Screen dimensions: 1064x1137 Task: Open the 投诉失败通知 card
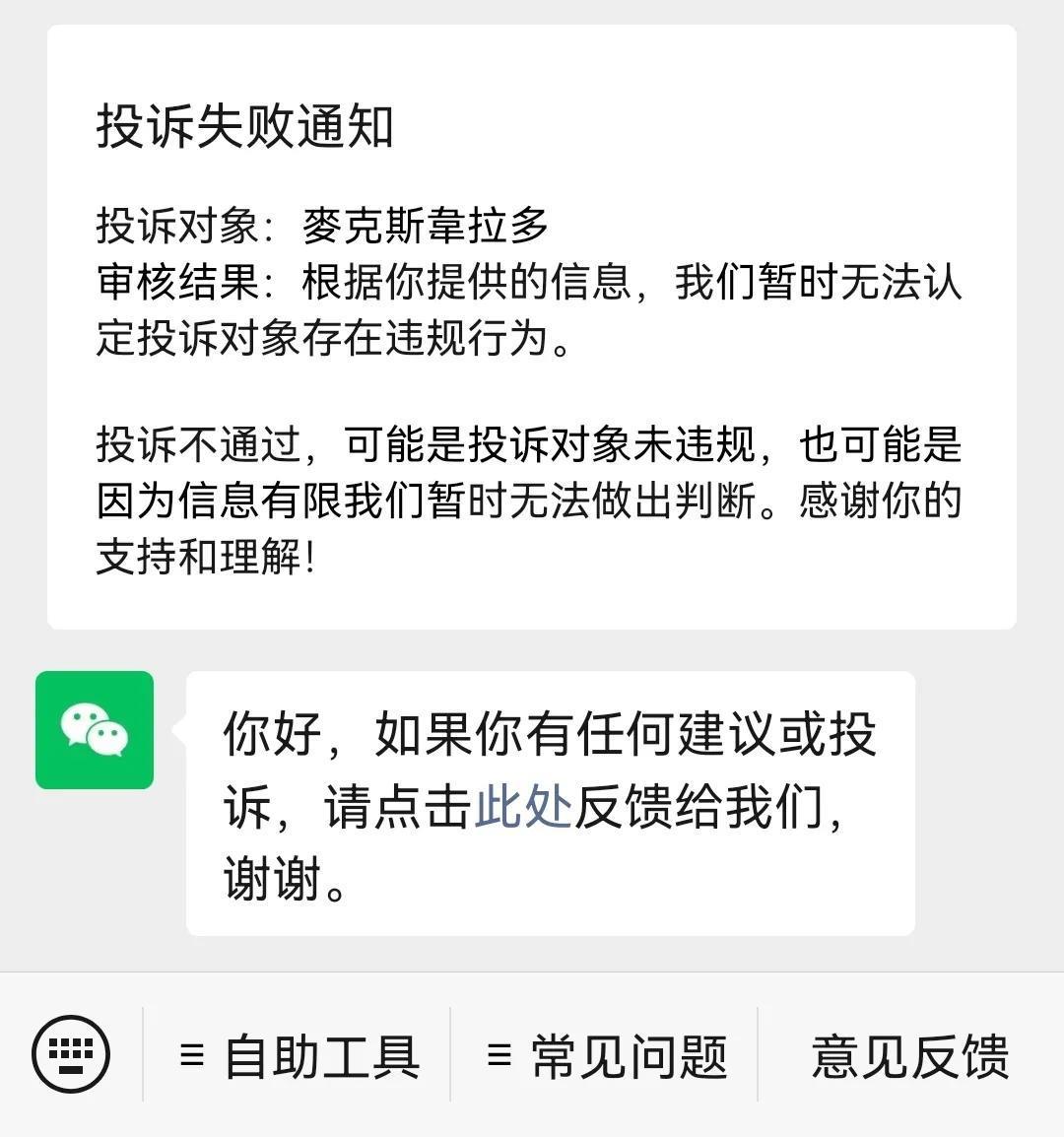tap(531, 327)
